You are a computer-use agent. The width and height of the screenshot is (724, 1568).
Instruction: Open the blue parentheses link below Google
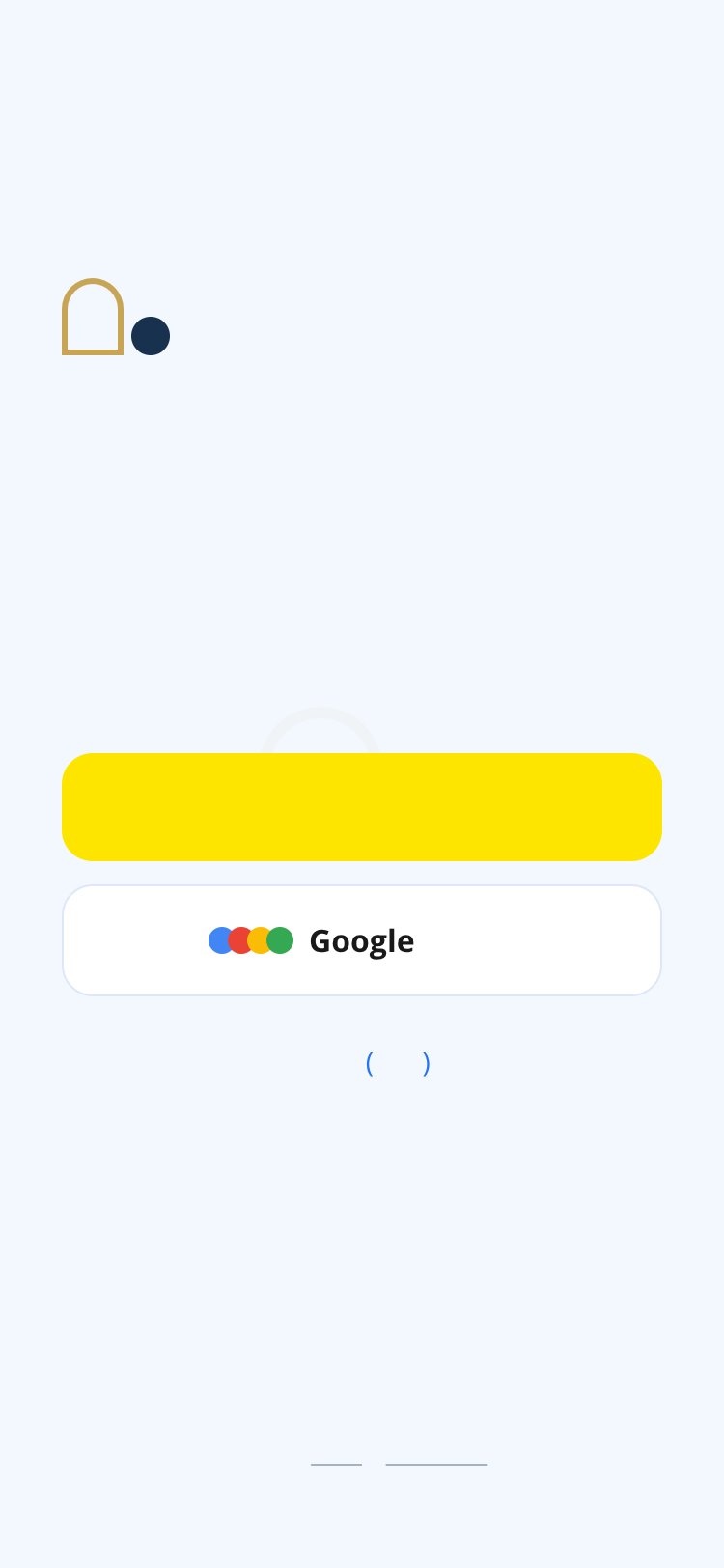click(398, 1063)
